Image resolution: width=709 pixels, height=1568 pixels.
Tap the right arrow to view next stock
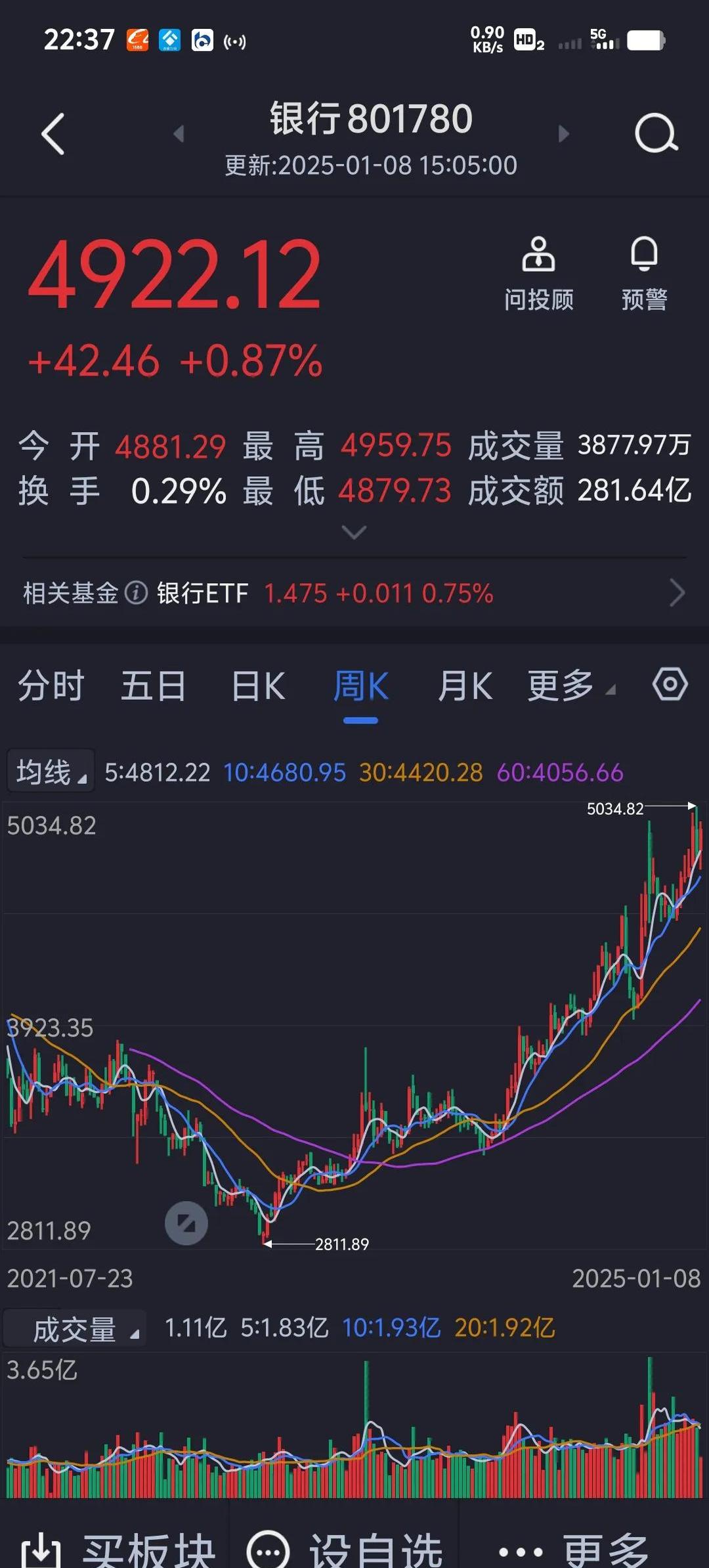[563, 131]
